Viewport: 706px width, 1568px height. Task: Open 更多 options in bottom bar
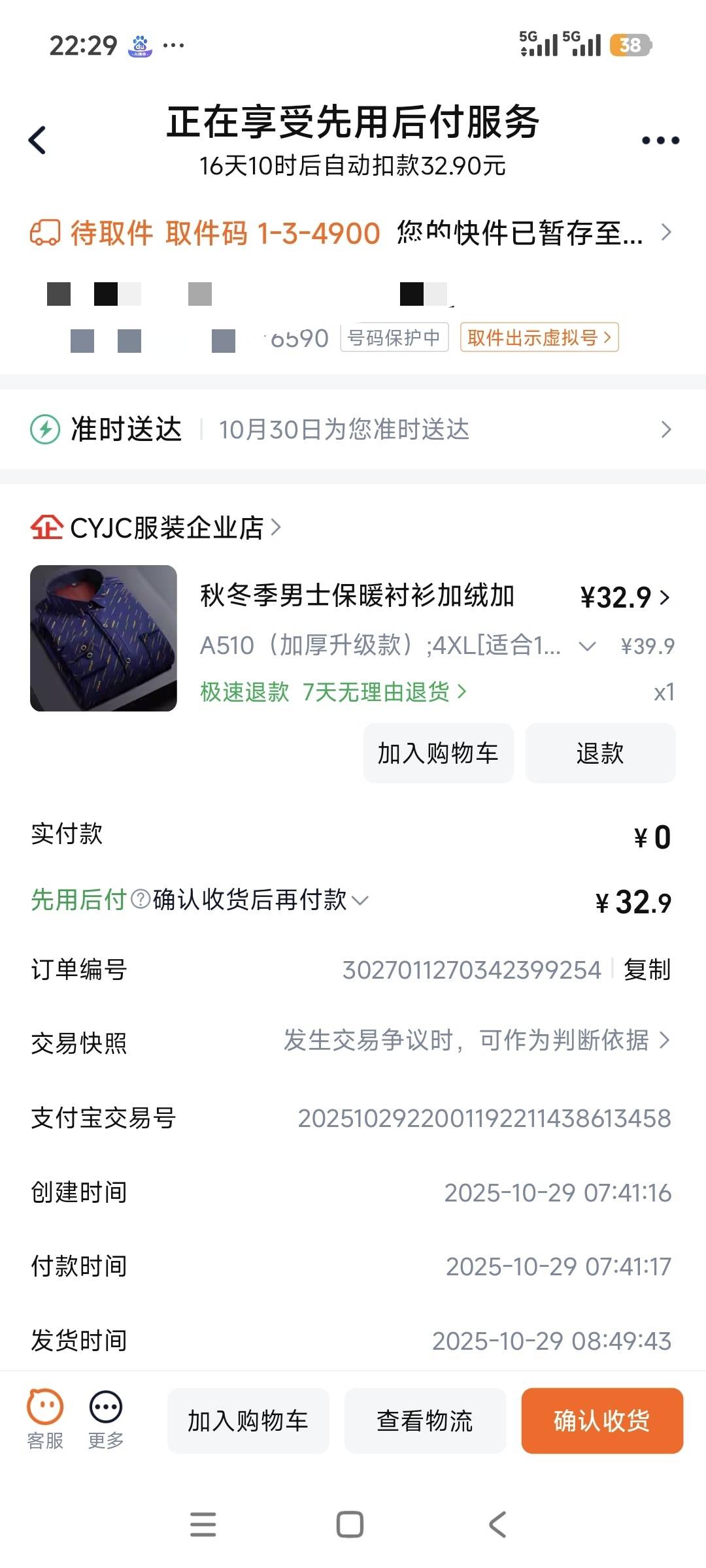coord(106,1419)
